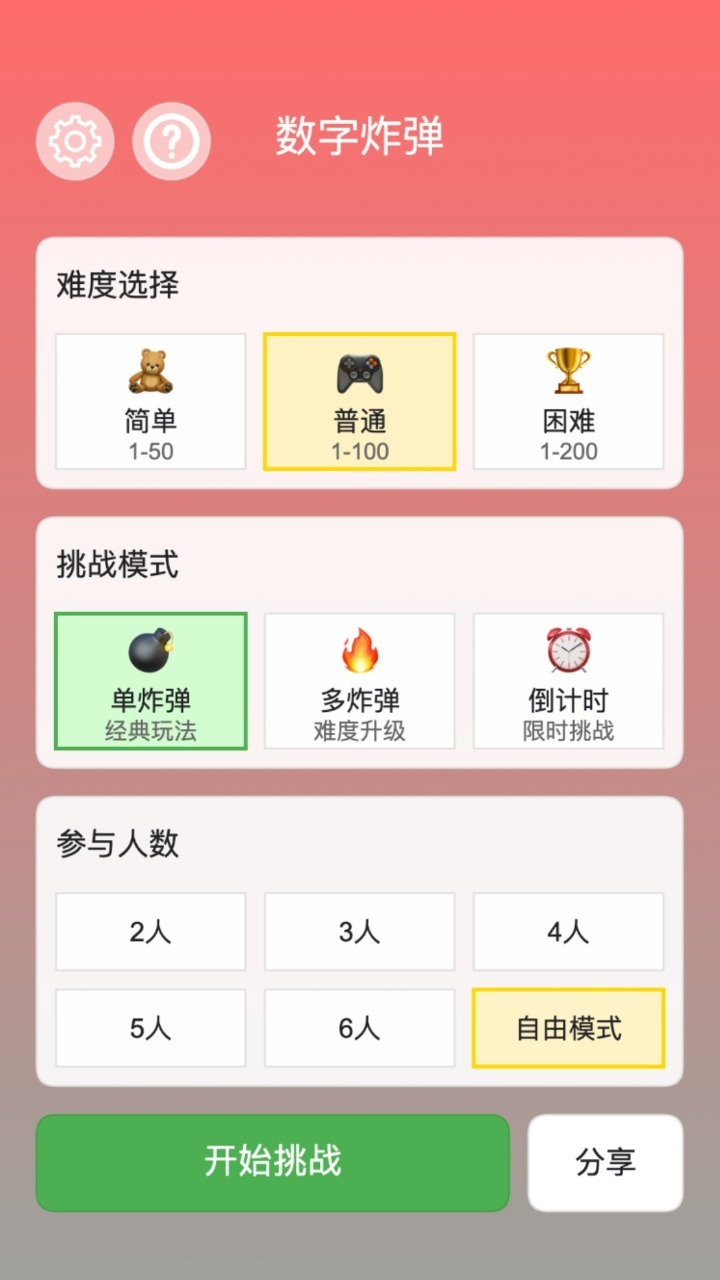Choose 4人 as participant count
This screenshot has height=1280, width=720.
[x=568, y=932]
